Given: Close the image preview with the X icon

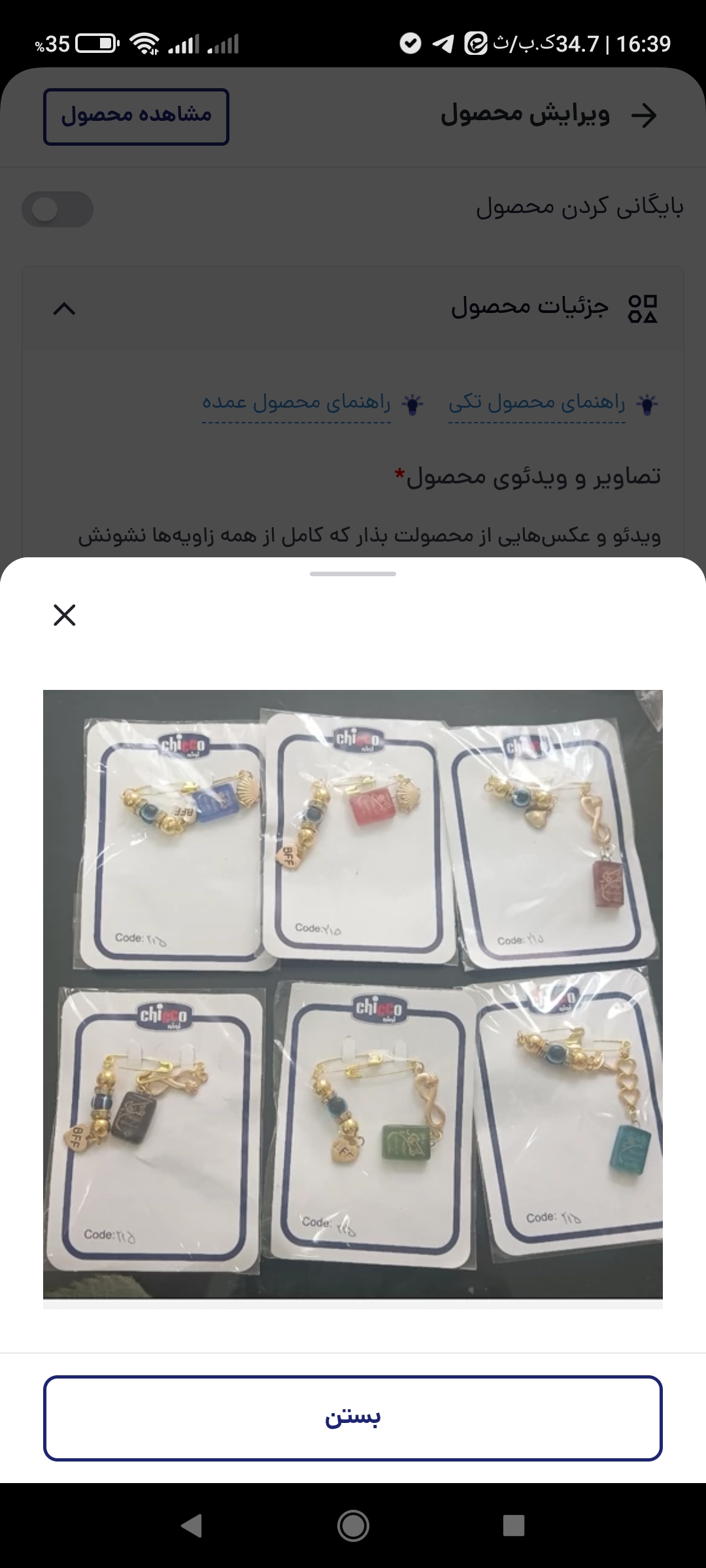Looking at the screenshot, I should click(x=64, y=615).
